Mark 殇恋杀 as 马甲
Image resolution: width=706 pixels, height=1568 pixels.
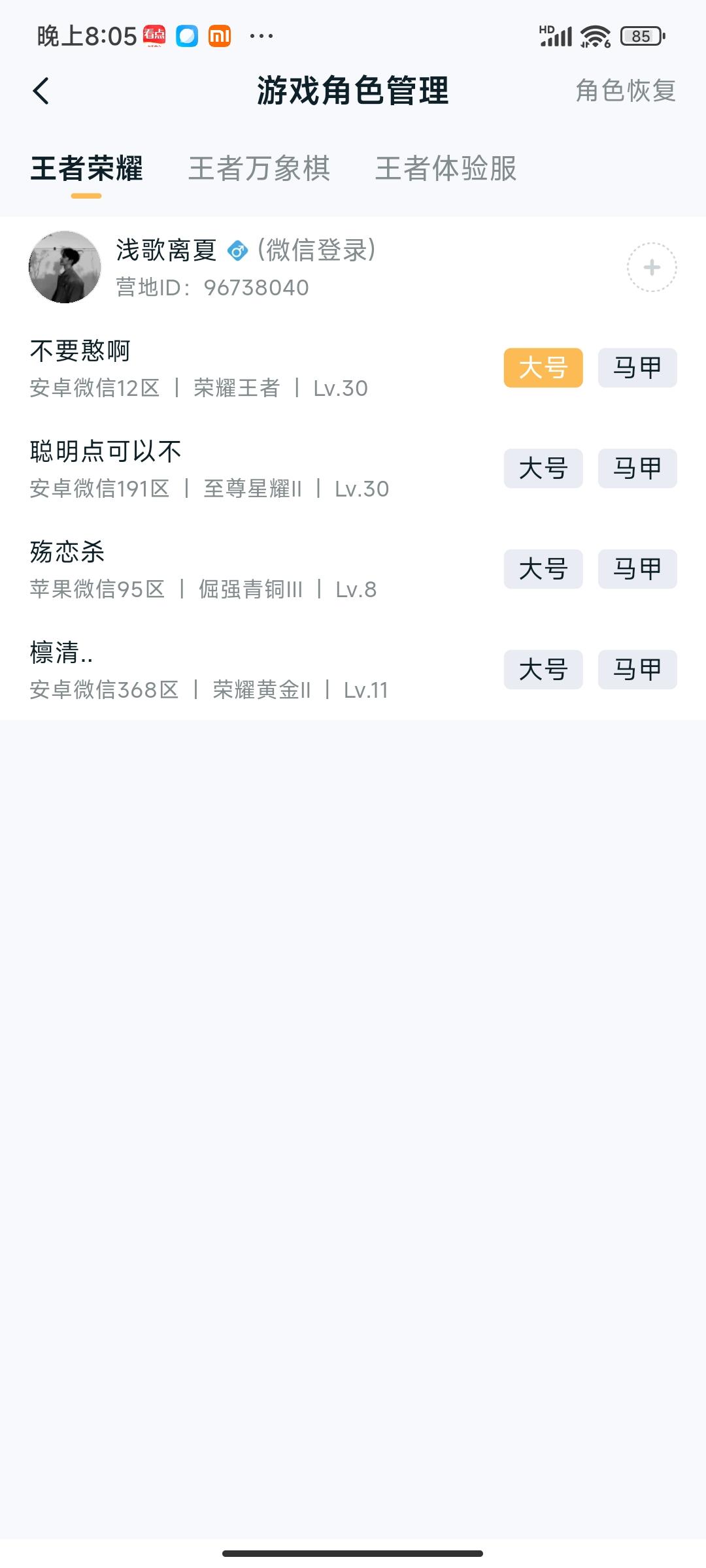click(637, 569)
